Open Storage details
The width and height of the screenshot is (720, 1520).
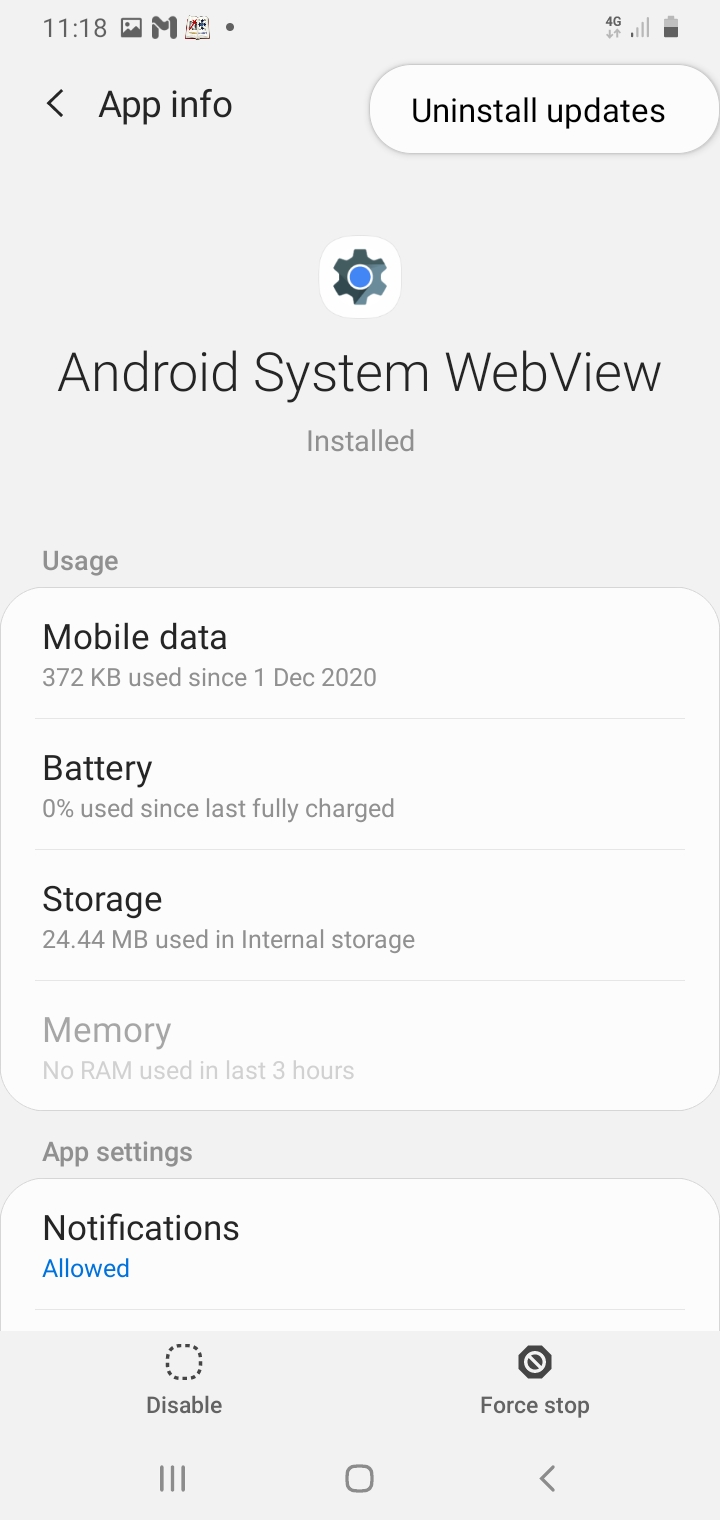point(360,917)
